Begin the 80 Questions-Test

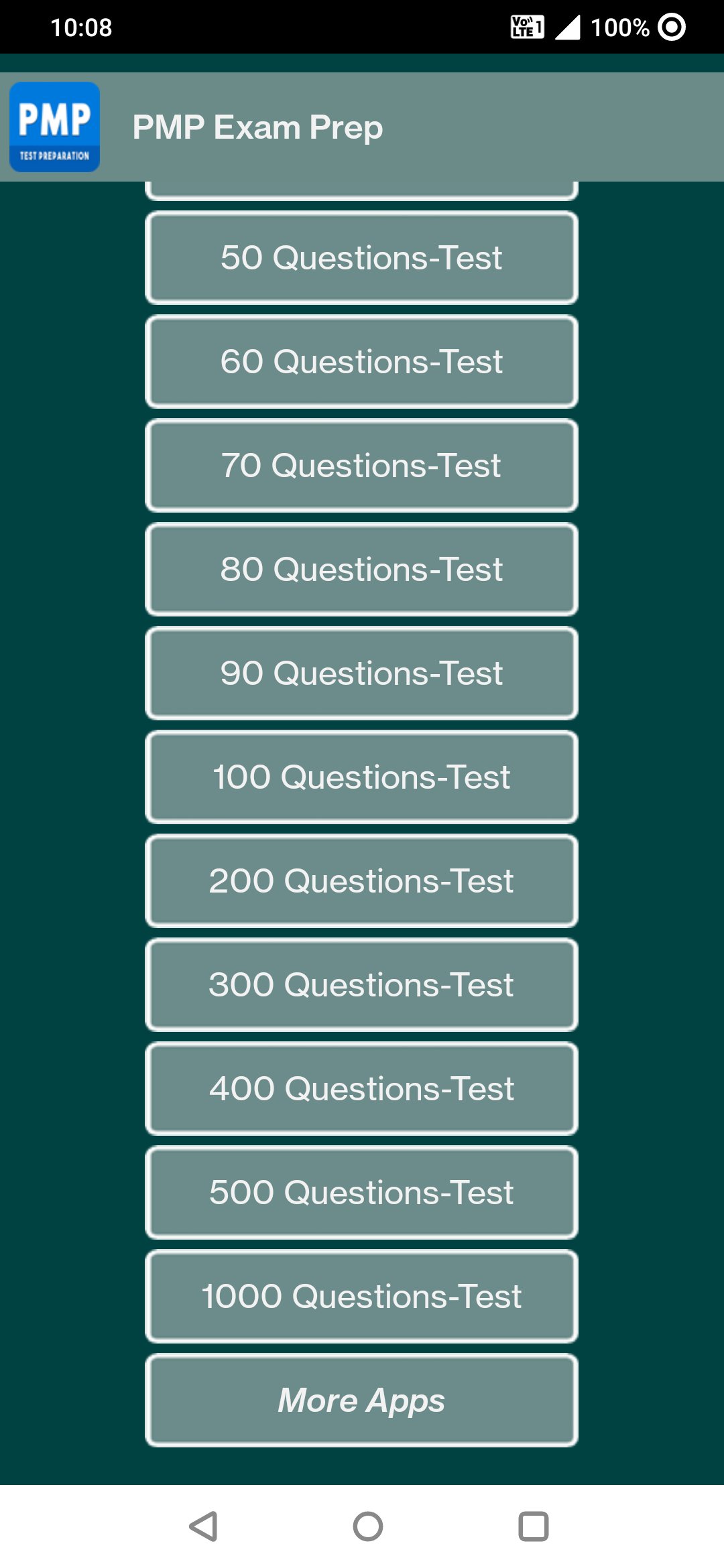(361, 570)
